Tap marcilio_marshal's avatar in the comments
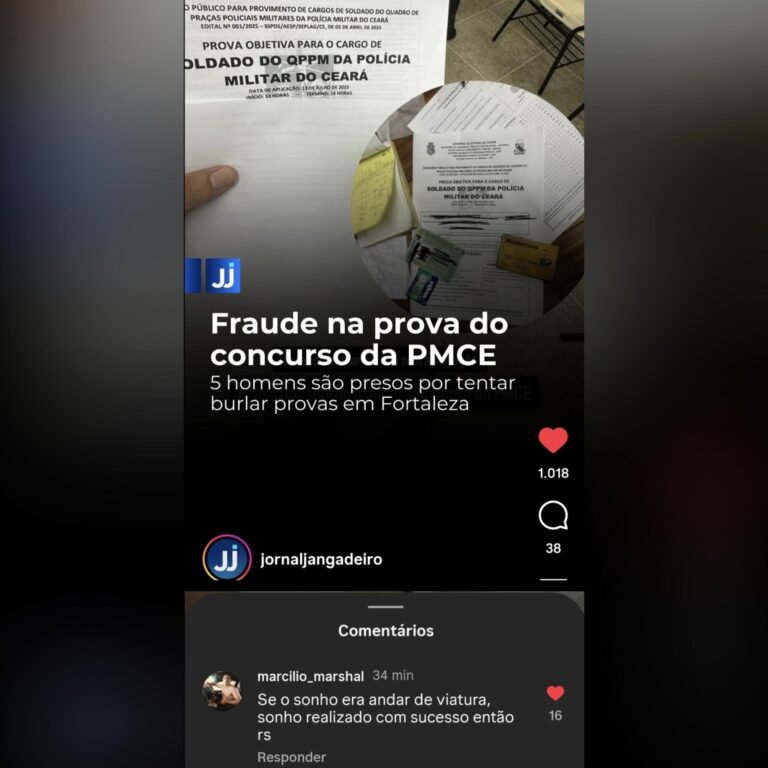This screenshot has width=768, height=768. [222, 690]
